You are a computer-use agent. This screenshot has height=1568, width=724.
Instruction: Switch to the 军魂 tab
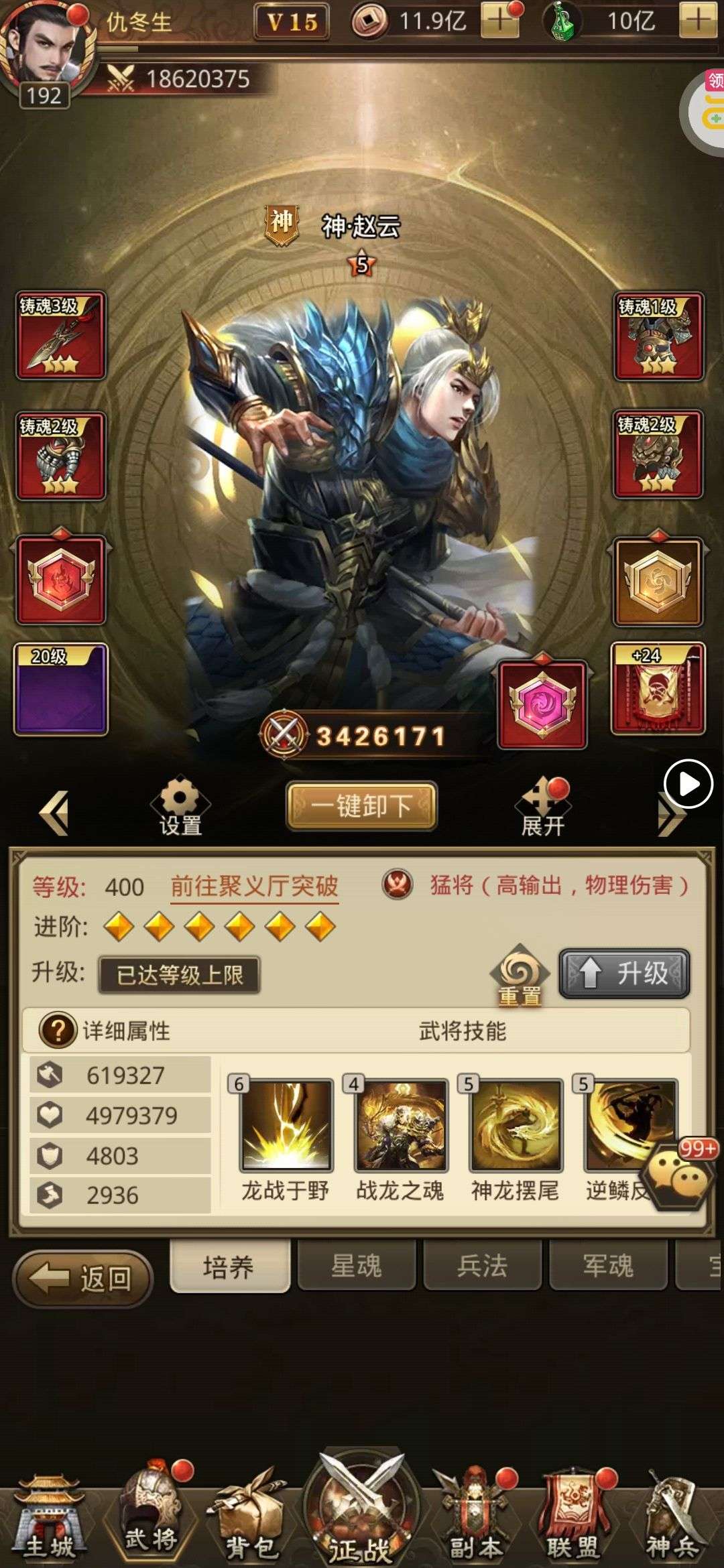[x=607, y=1266]
